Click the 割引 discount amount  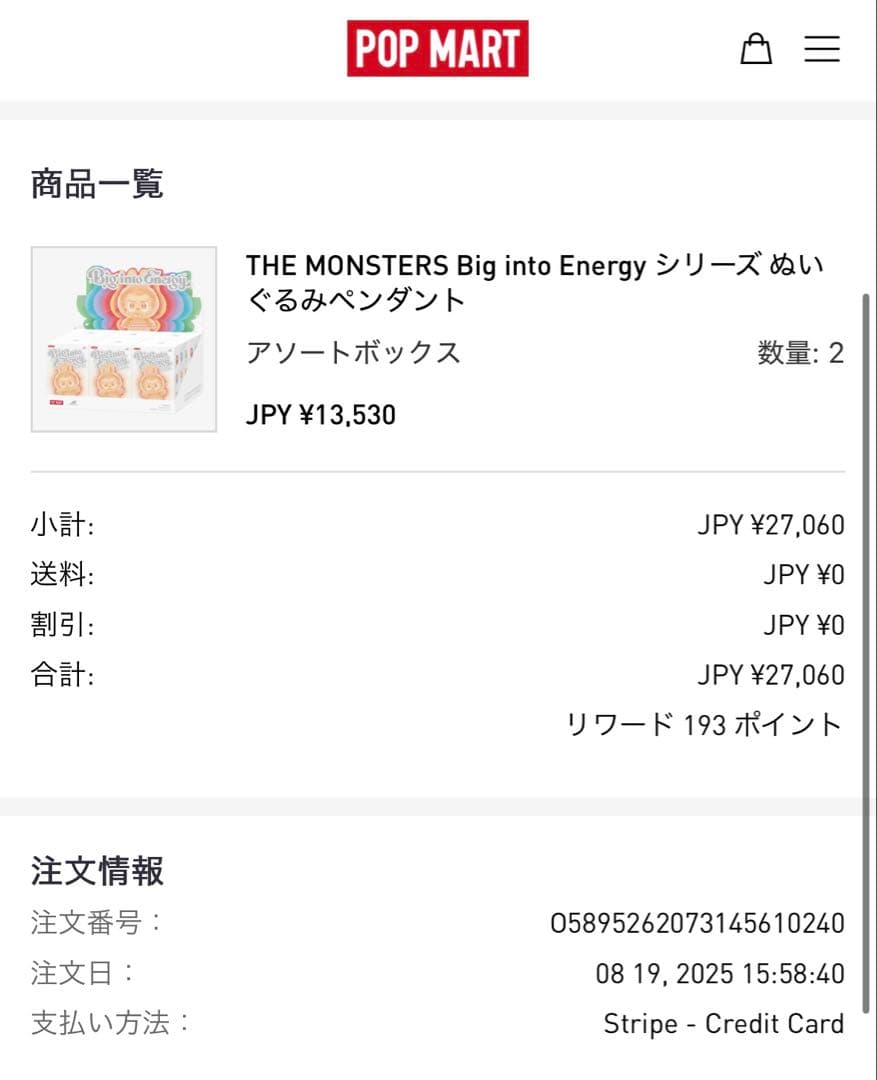(810, 624)
